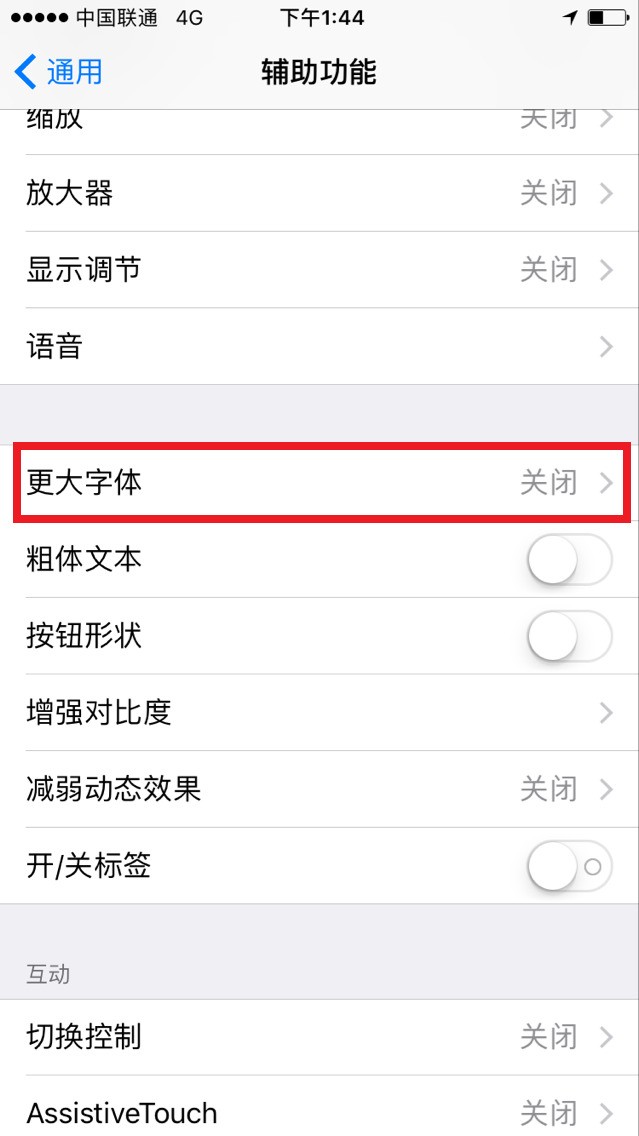Enable the 粗体文本 switch

(x=568, y=560)
